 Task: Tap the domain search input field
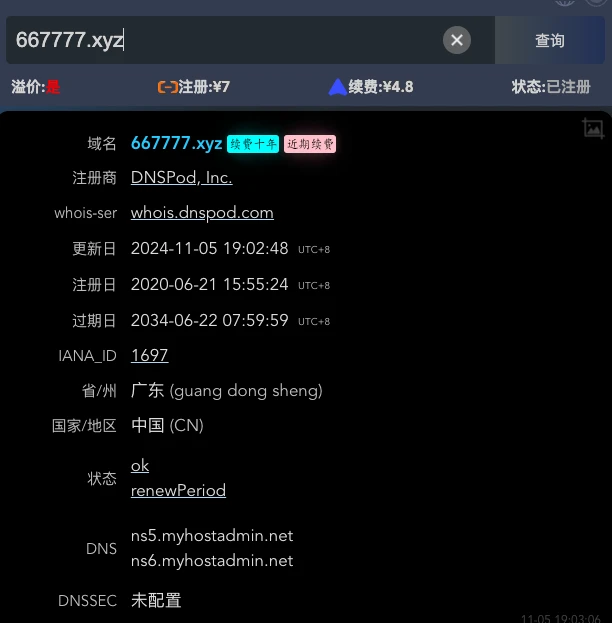pyautogui.click(x=225, y=40)
